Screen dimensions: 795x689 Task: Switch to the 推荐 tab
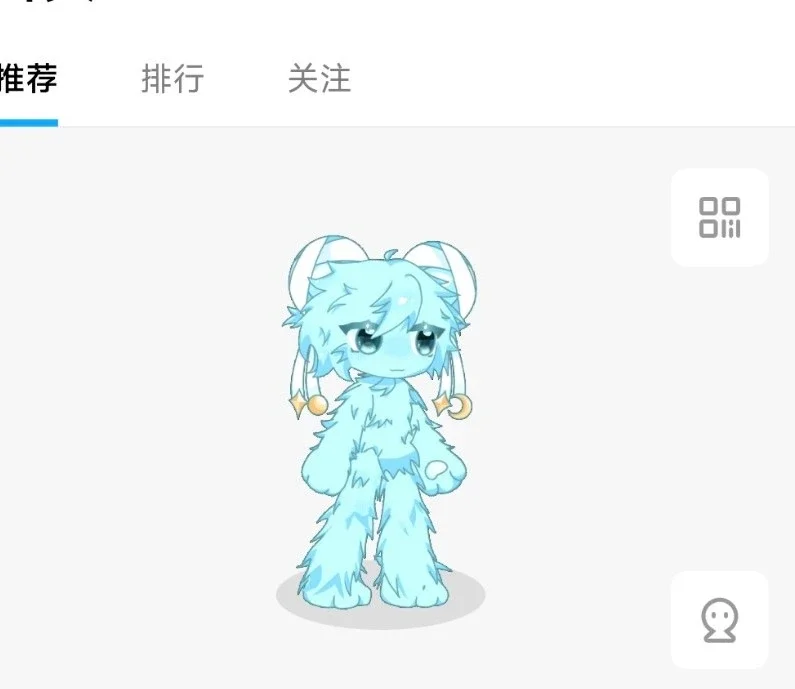pyautogui.click(x=28, y=80)
